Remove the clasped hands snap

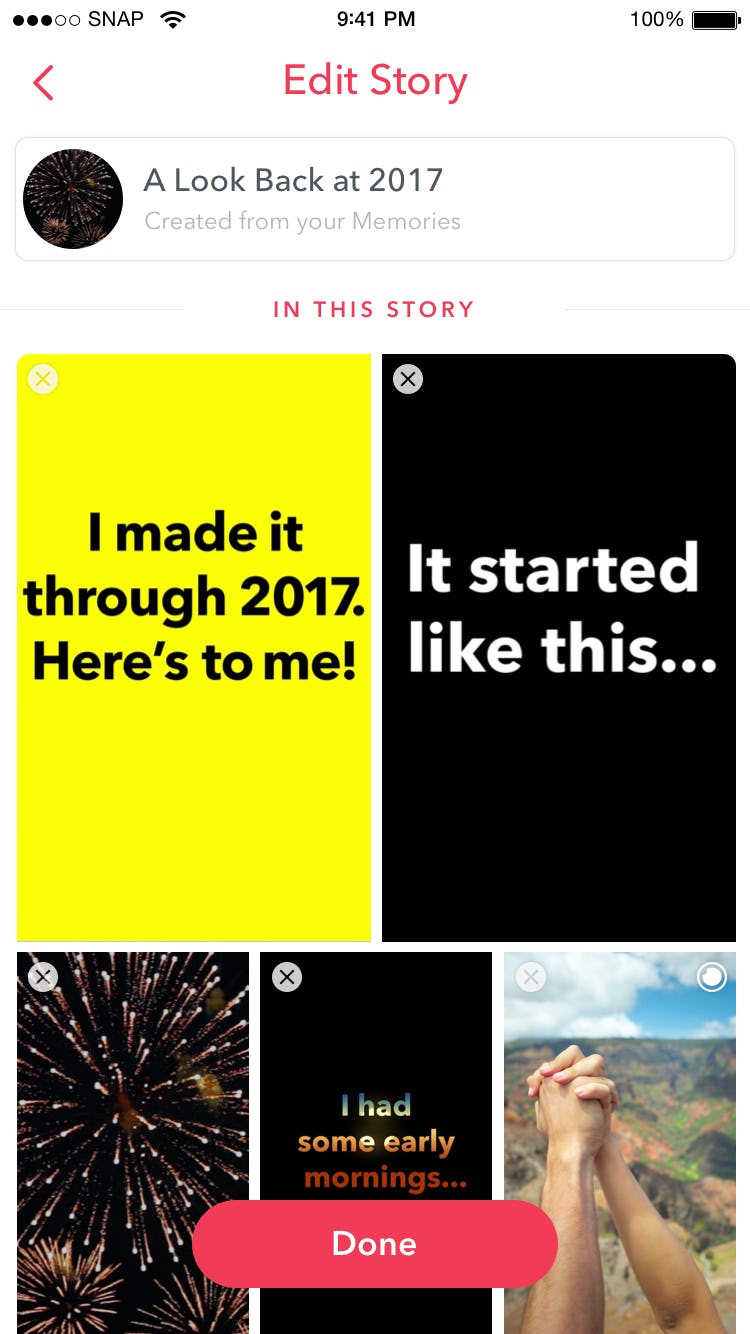pos(531,977)
